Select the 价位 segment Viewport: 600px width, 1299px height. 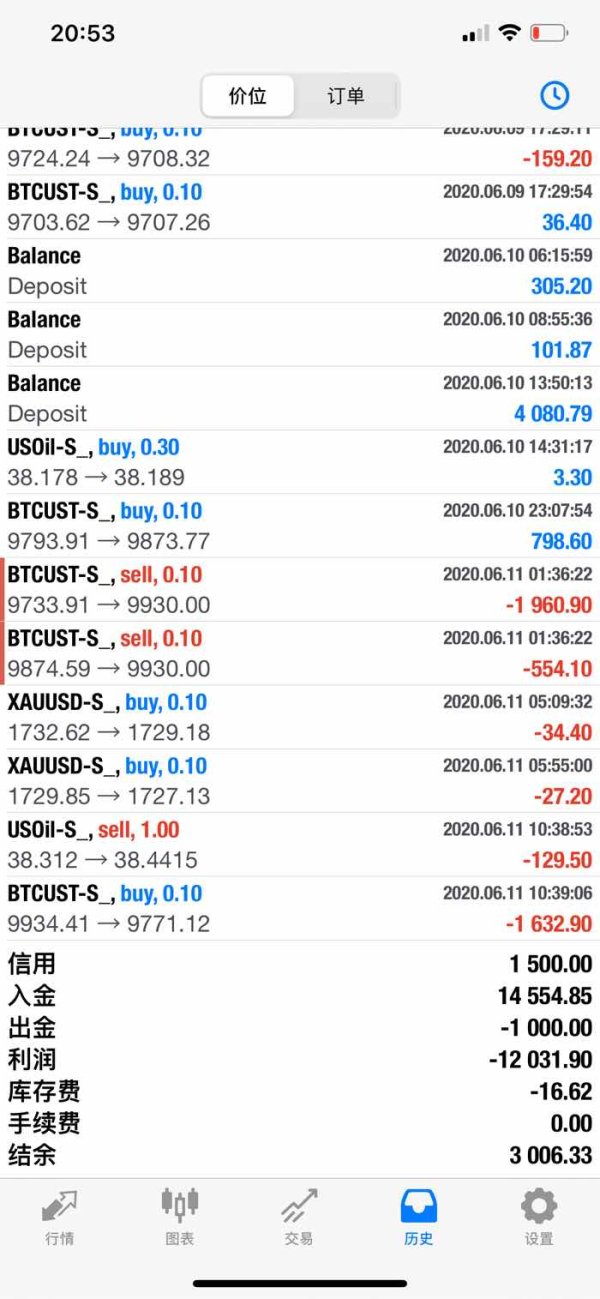(x=248, y=96)
